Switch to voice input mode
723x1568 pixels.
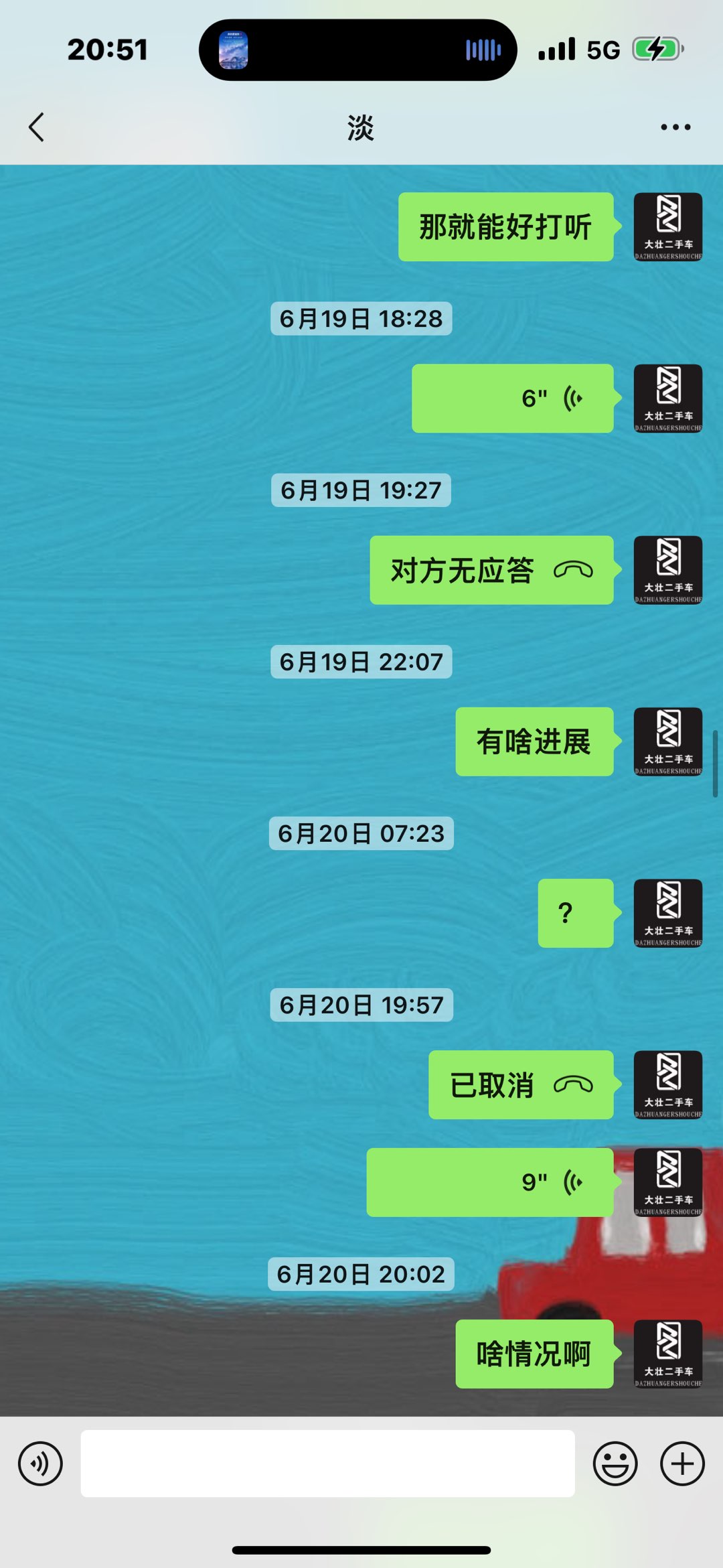click(x=40, y=1464)
